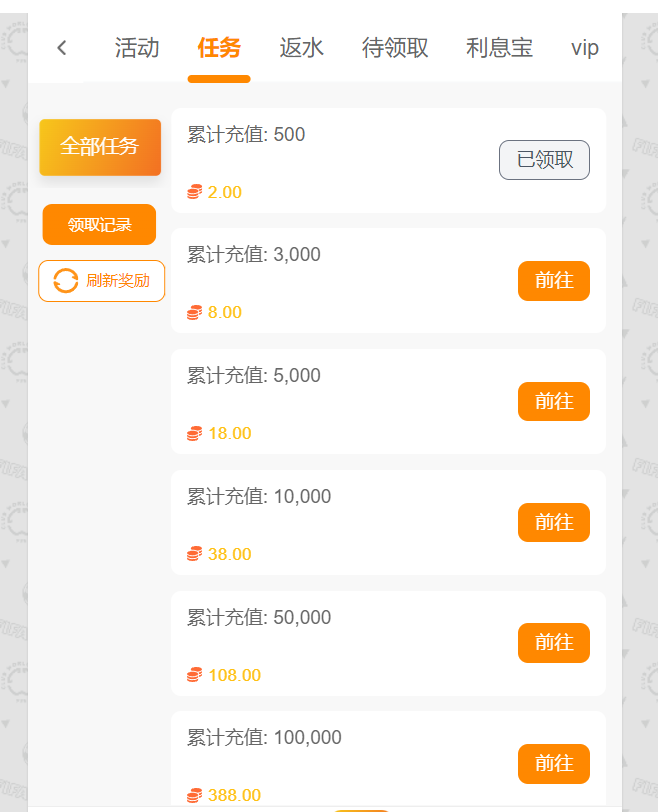
Task: Open the 待领取 tab
Action: pos(395,47)
